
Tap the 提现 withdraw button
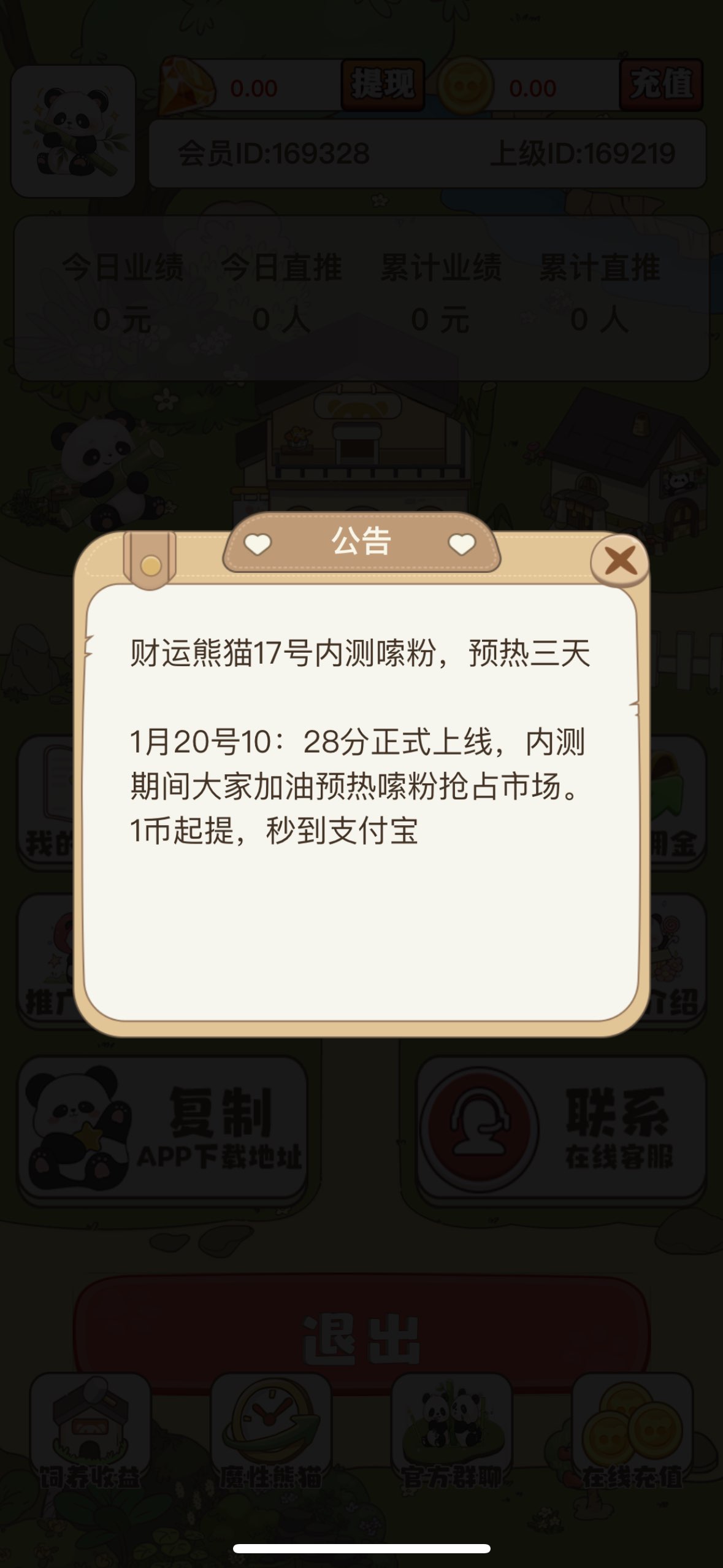(x=382, y=85)
